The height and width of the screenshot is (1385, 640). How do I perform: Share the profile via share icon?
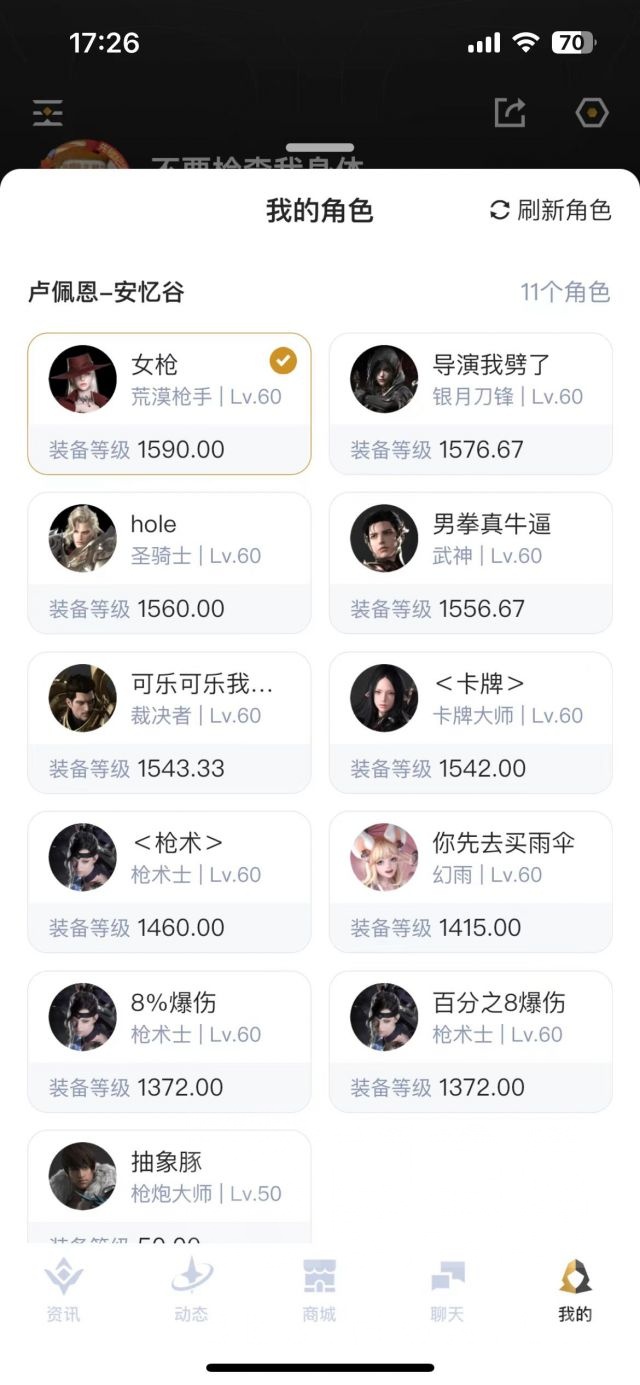[510, 113]
